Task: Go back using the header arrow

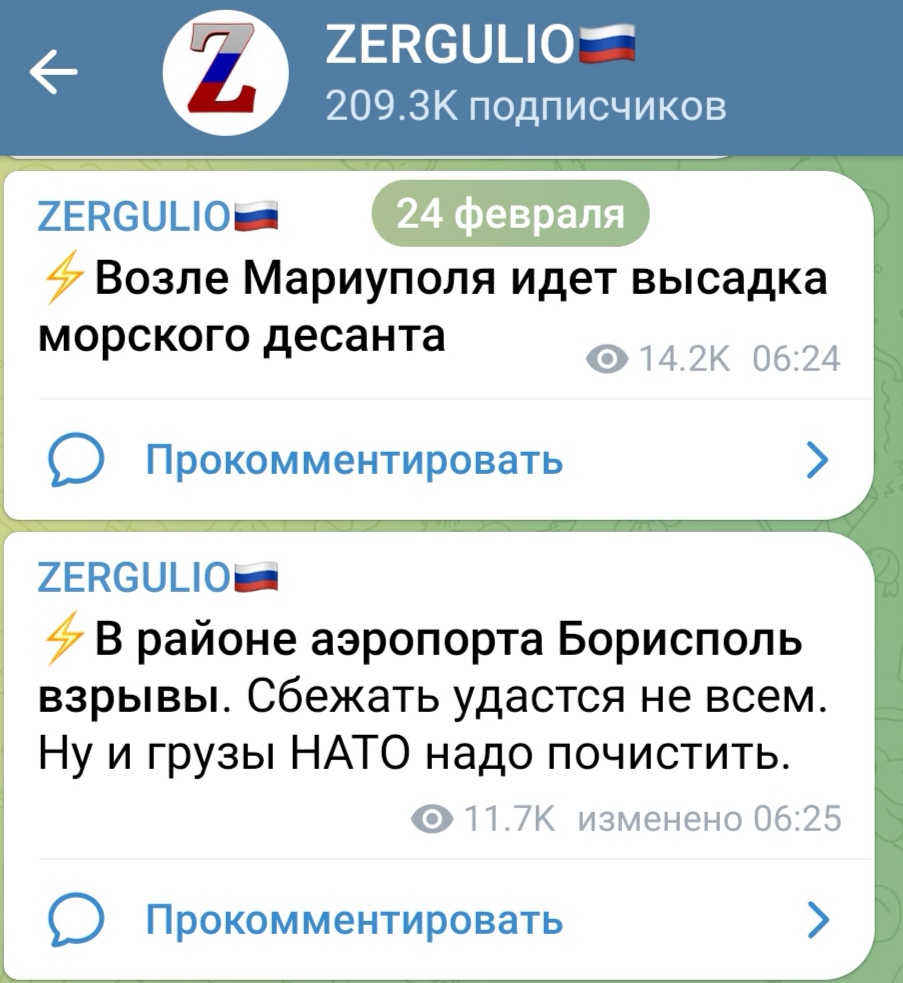Action: 54,73
